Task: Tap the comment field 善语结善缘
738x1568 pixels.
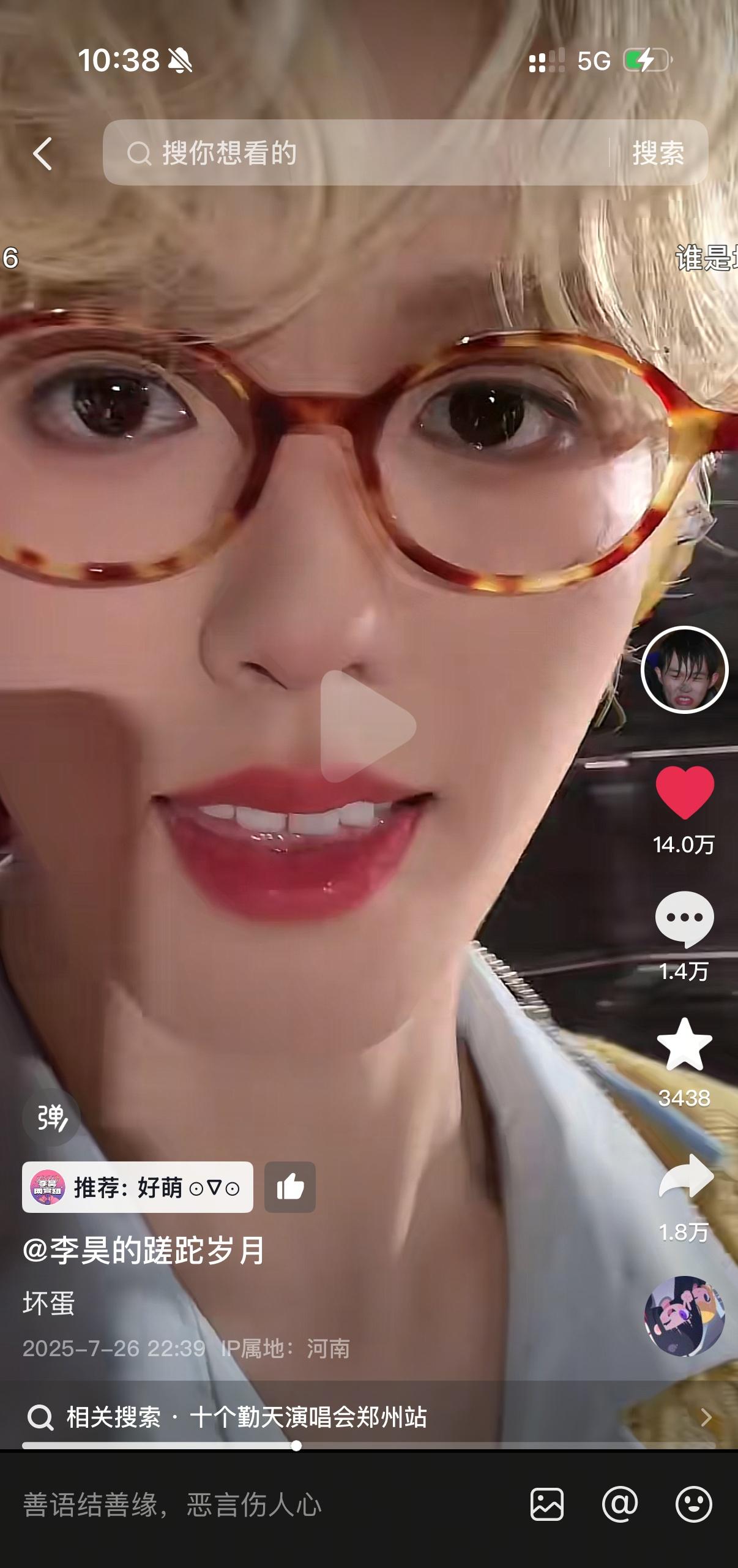Action: coord(245,1504)
